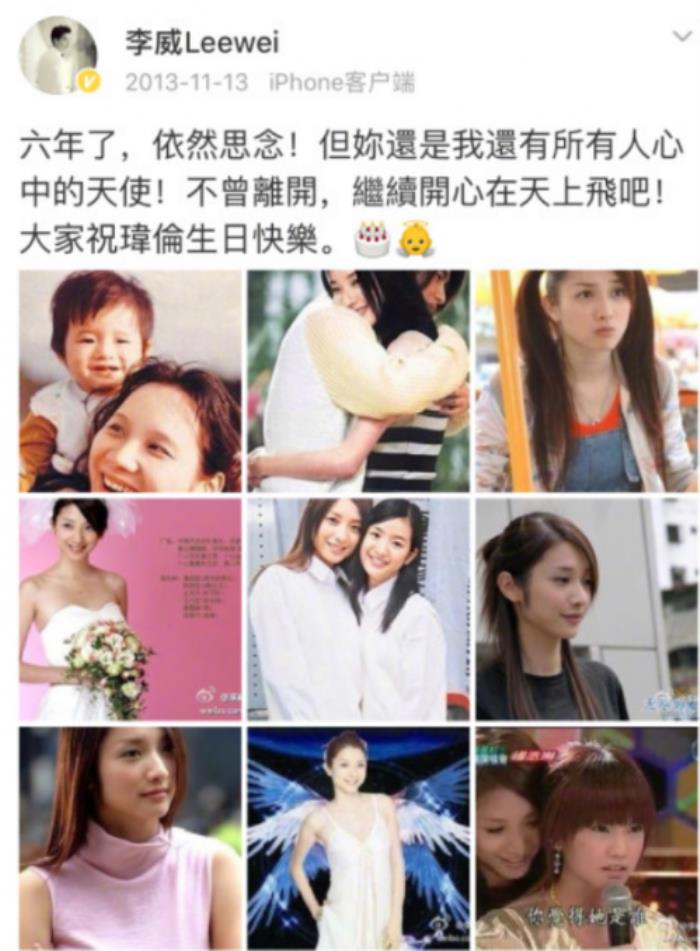Open the pink turtleneck photo
This screenshot has height=951, width=700.
(130, 838)
